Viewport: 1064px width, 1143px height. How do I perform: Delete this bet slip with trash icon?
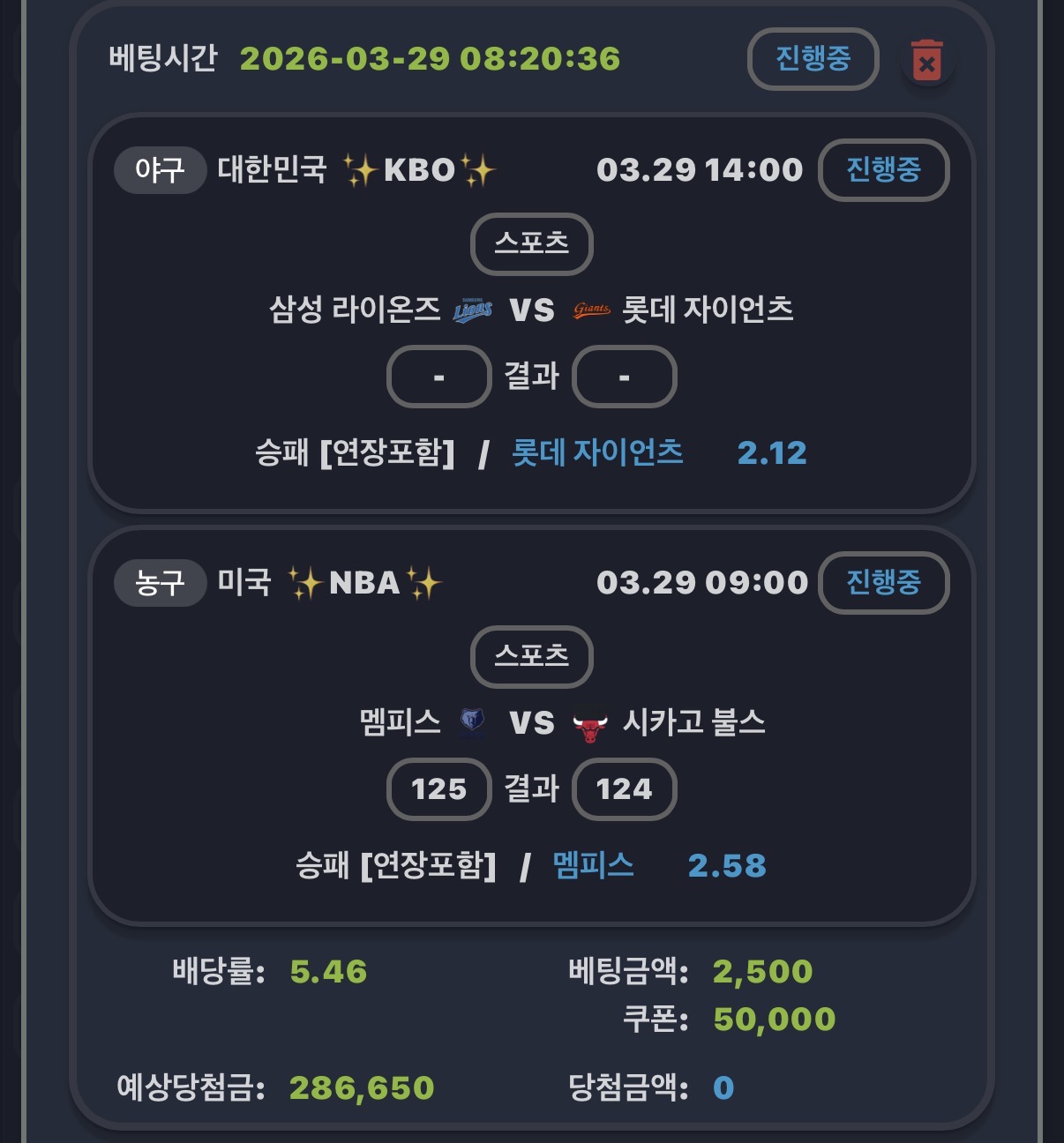[926, 61]
